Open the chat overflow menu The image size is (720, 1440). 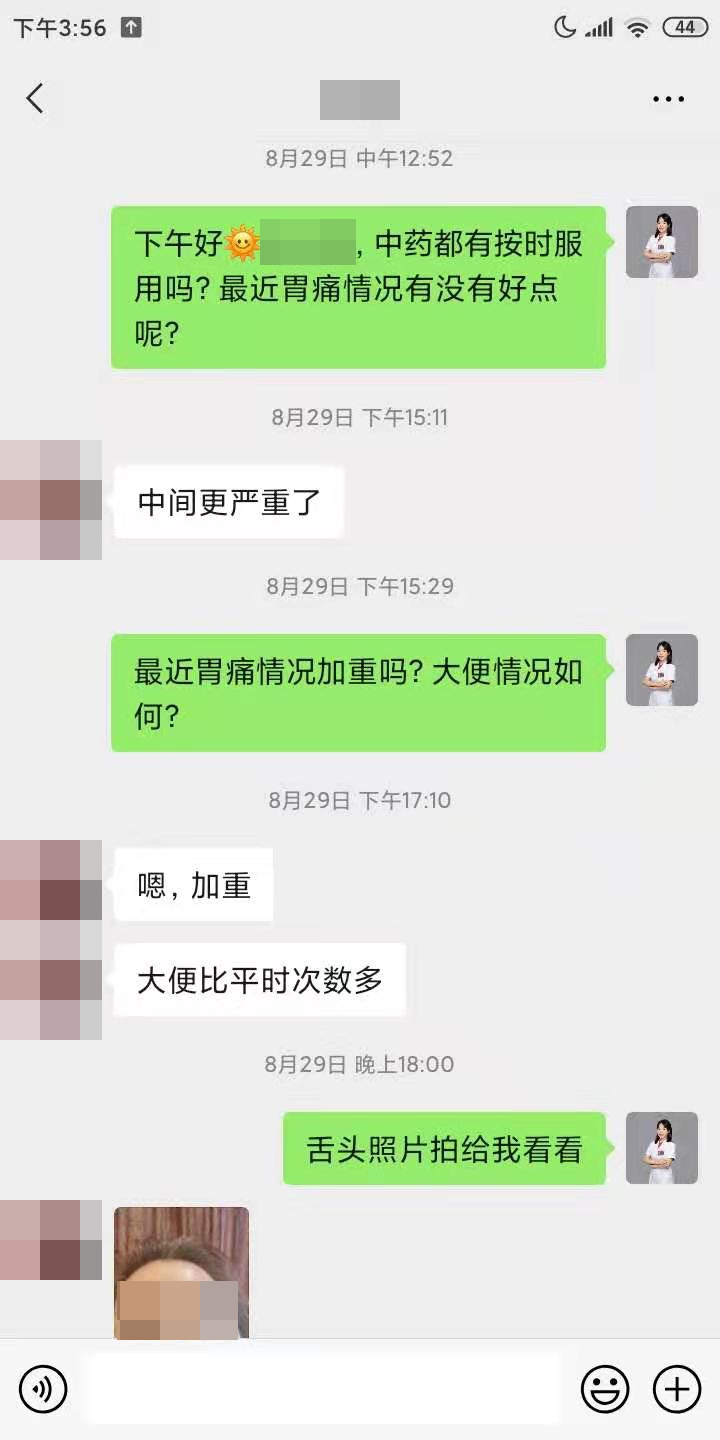668,99
